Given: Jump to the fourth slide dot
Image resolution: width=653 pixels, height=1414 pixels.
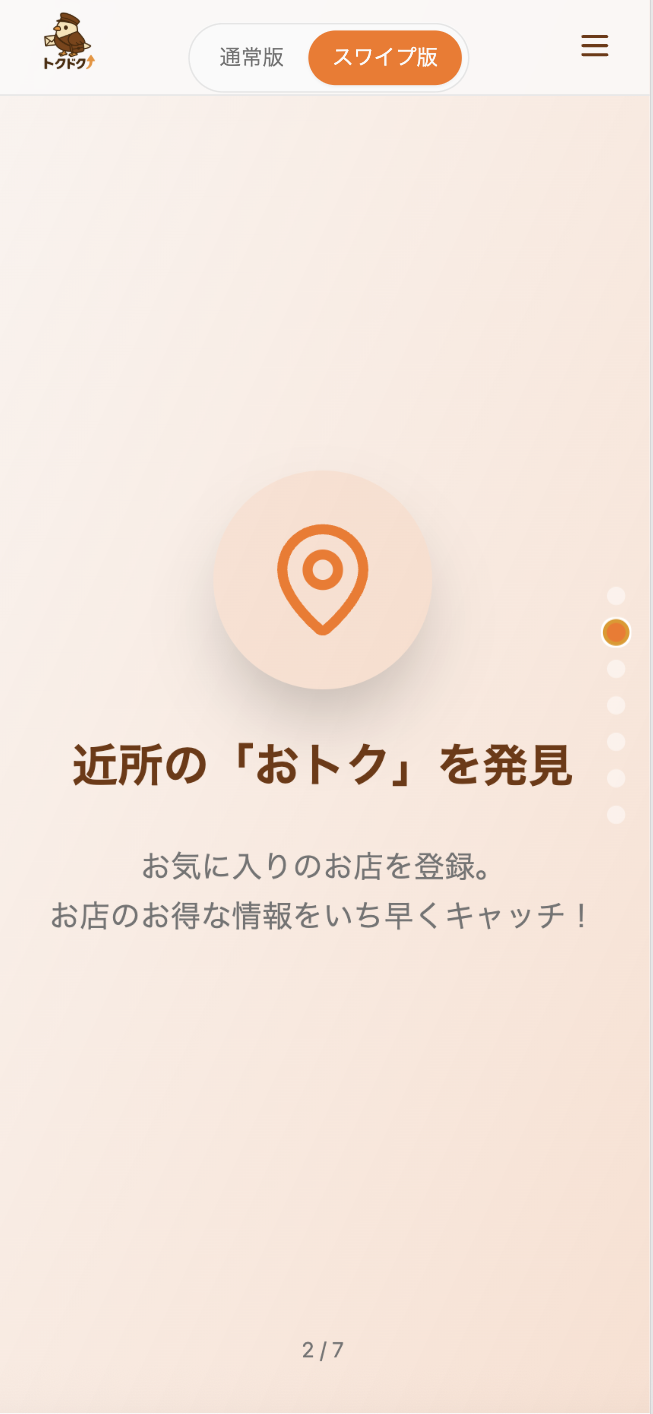Looking at the screenshot, I should 616,705.
